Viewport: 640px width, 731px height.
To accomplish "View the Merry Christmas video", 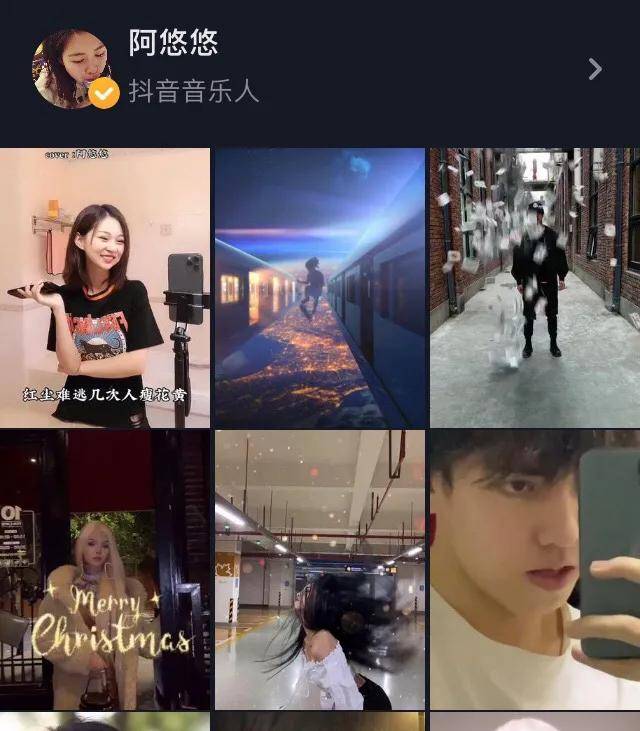I will point(105,570).
